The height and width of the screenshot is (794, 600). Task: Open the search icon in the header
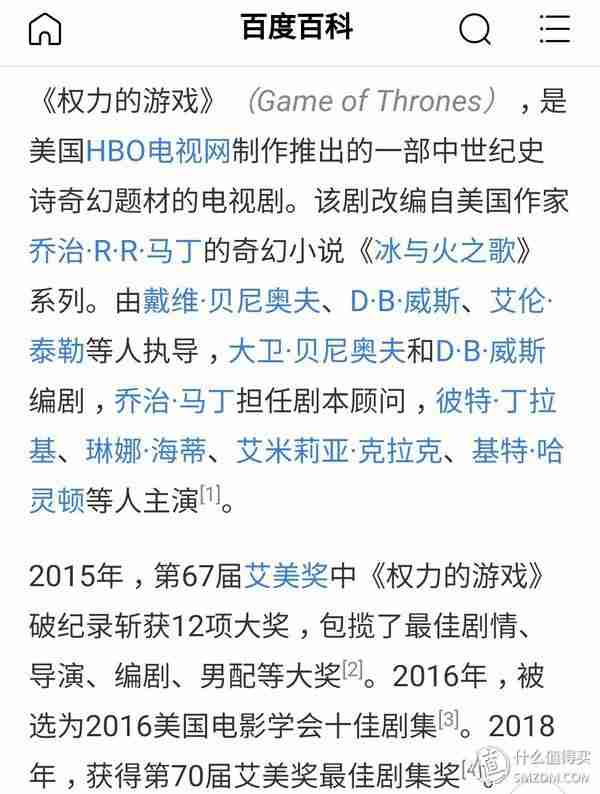(x=475, y=30)
